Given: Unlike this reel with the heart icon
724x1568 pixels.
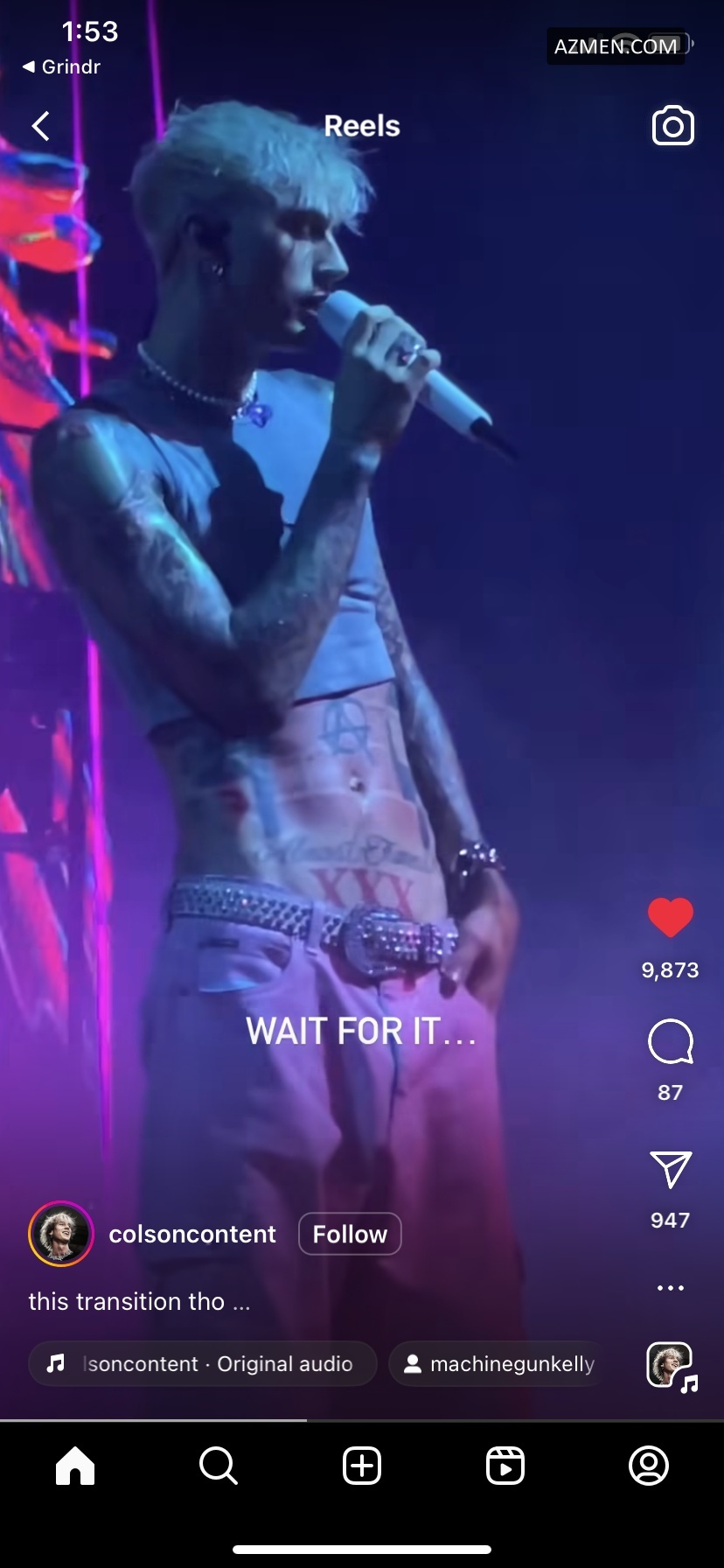Looking at the screenshot, I should (670, 917).
